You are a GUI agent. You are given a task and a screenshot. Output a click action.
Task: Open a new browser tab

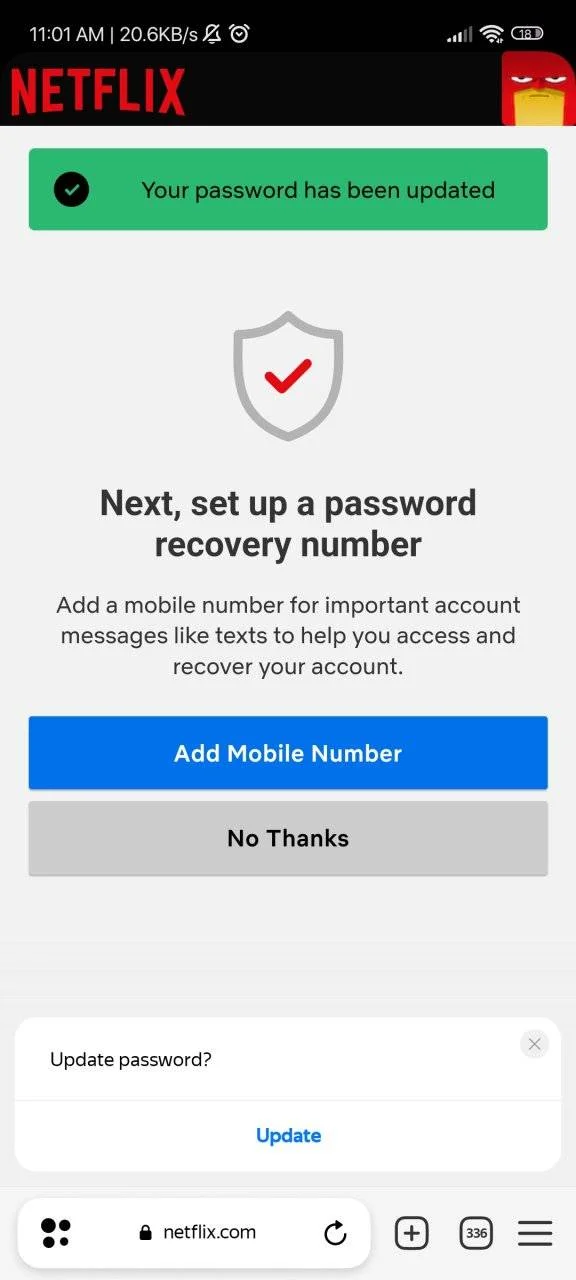pos(411,1233)
